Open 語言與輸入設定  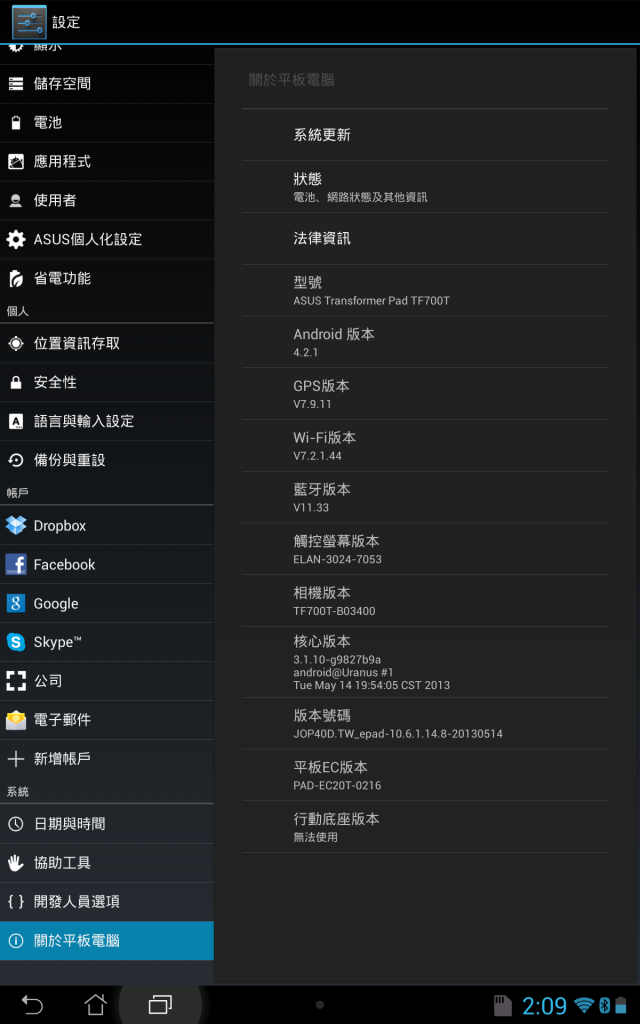pyautogui.click(x=106, y=421)
